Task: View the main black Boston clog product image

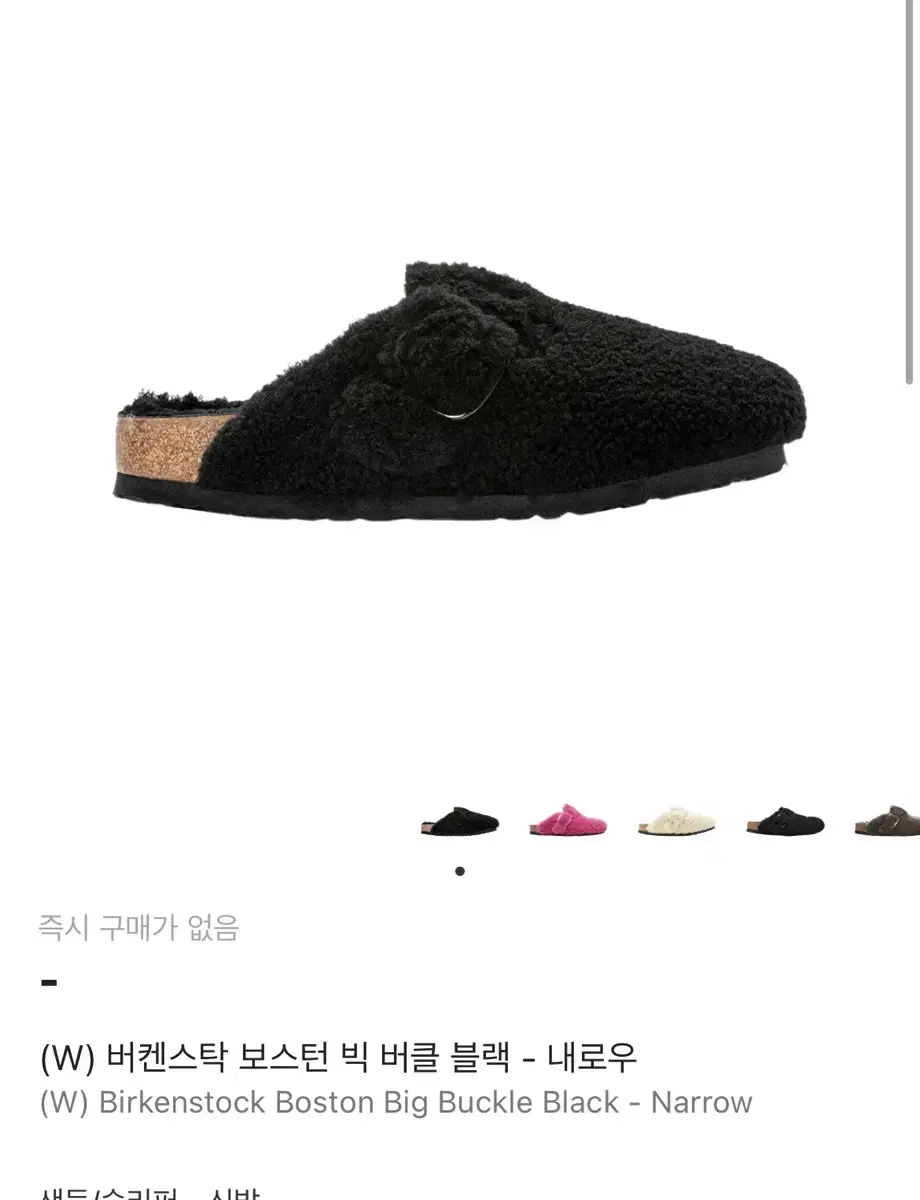Action: tap(460, 390)
